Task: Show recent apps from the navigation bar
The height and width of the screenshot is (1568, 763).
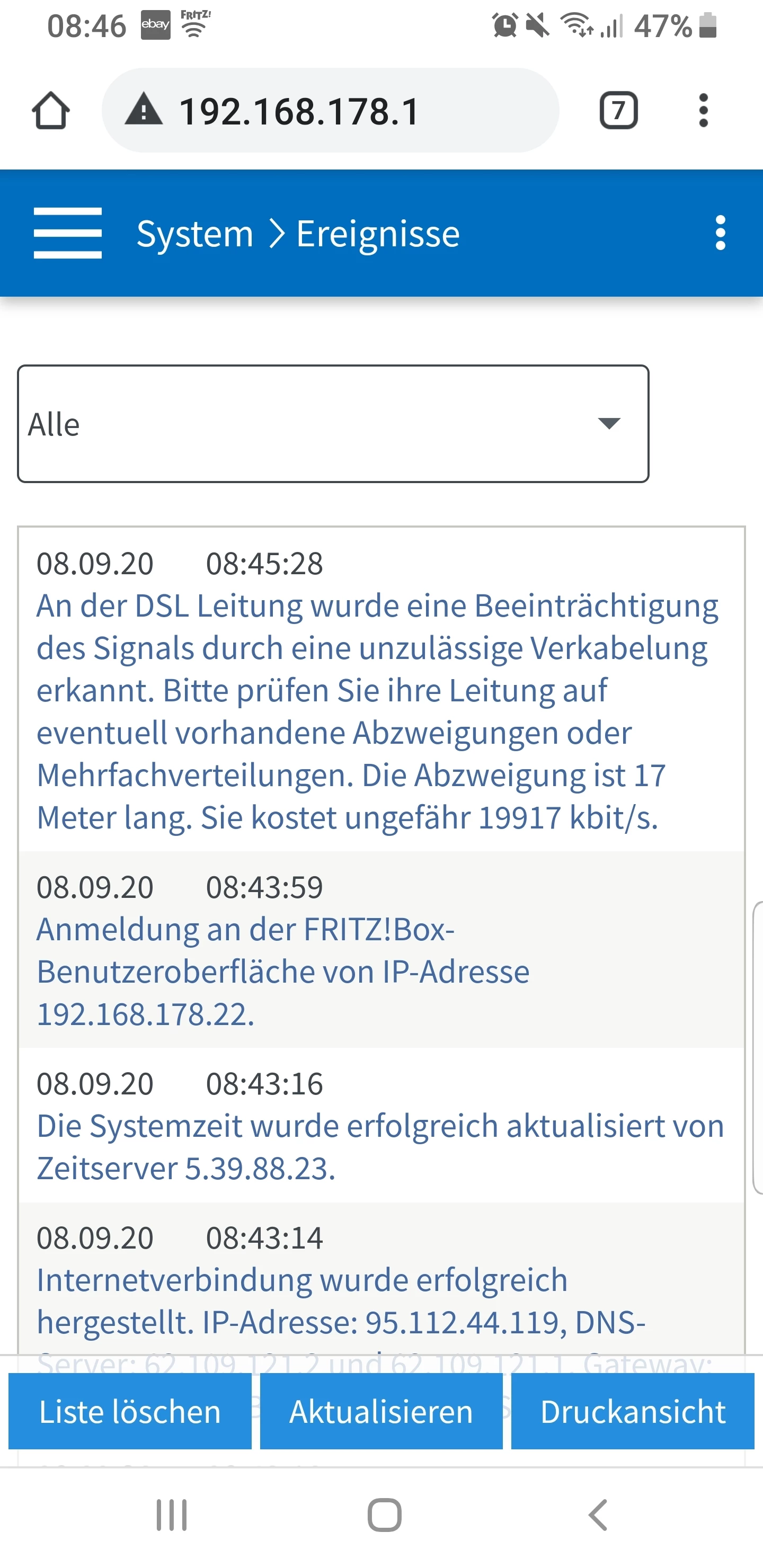Action: (x=172, y=1515)
